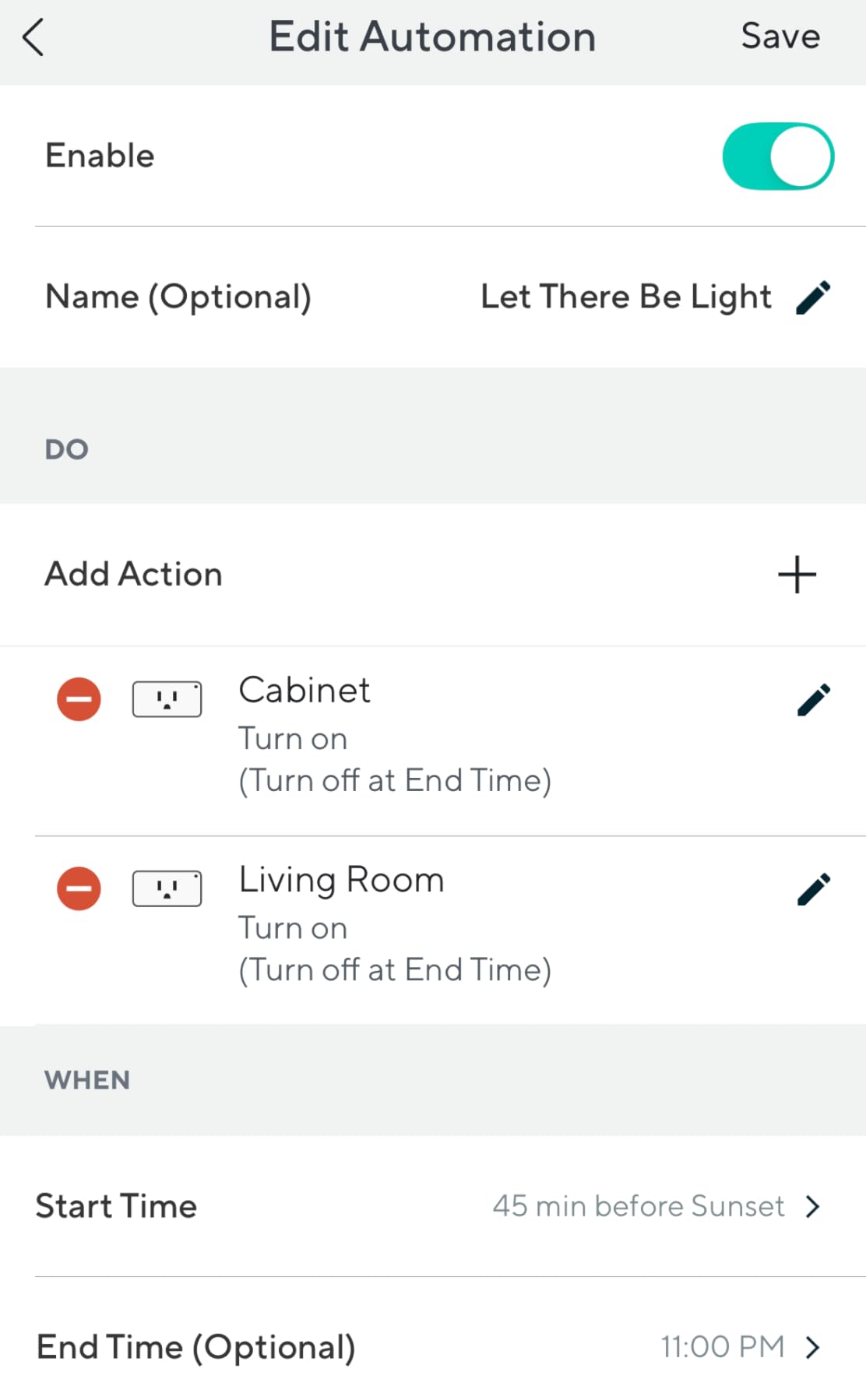Viewport: 866px width, 1400px height.
Task: Edit the Living Room action
Action: 813,889
